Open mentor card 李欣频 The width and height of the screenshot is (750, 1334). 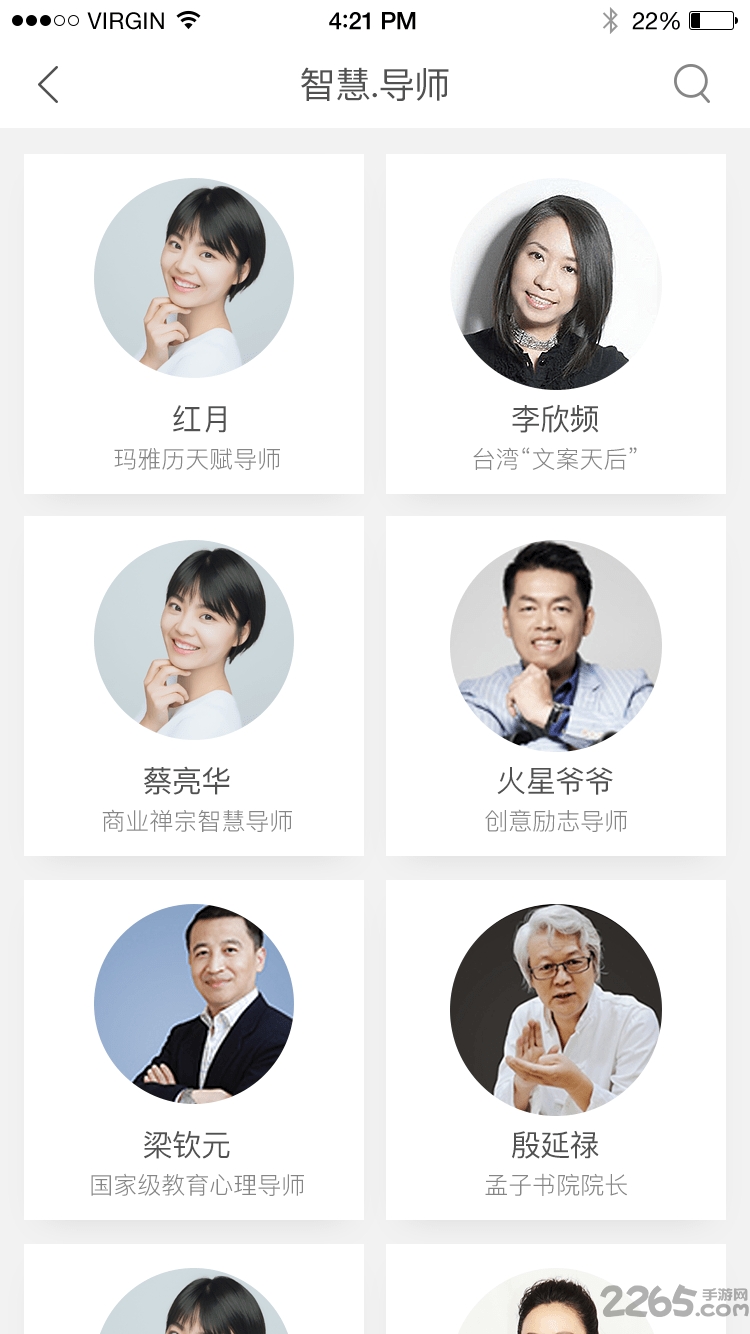556,323
